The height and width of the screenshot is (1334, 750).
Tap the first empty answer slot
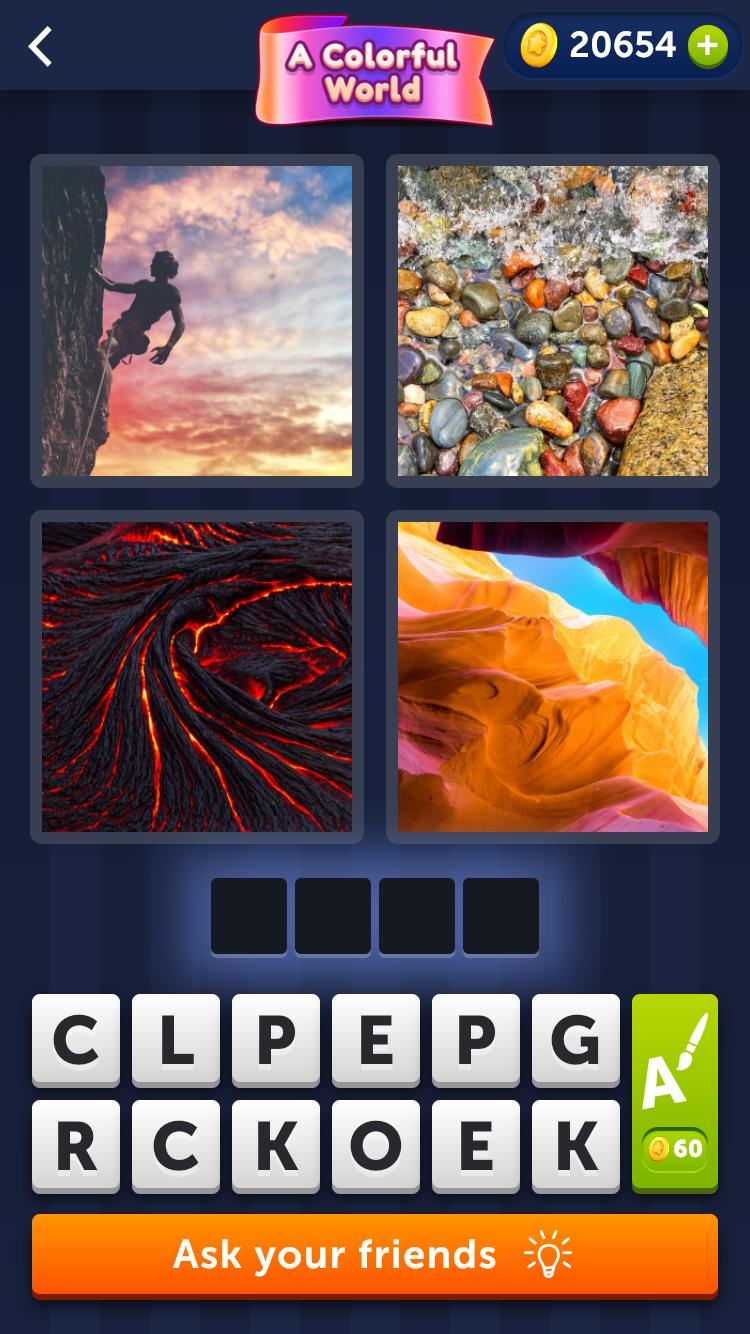(249, 916)
